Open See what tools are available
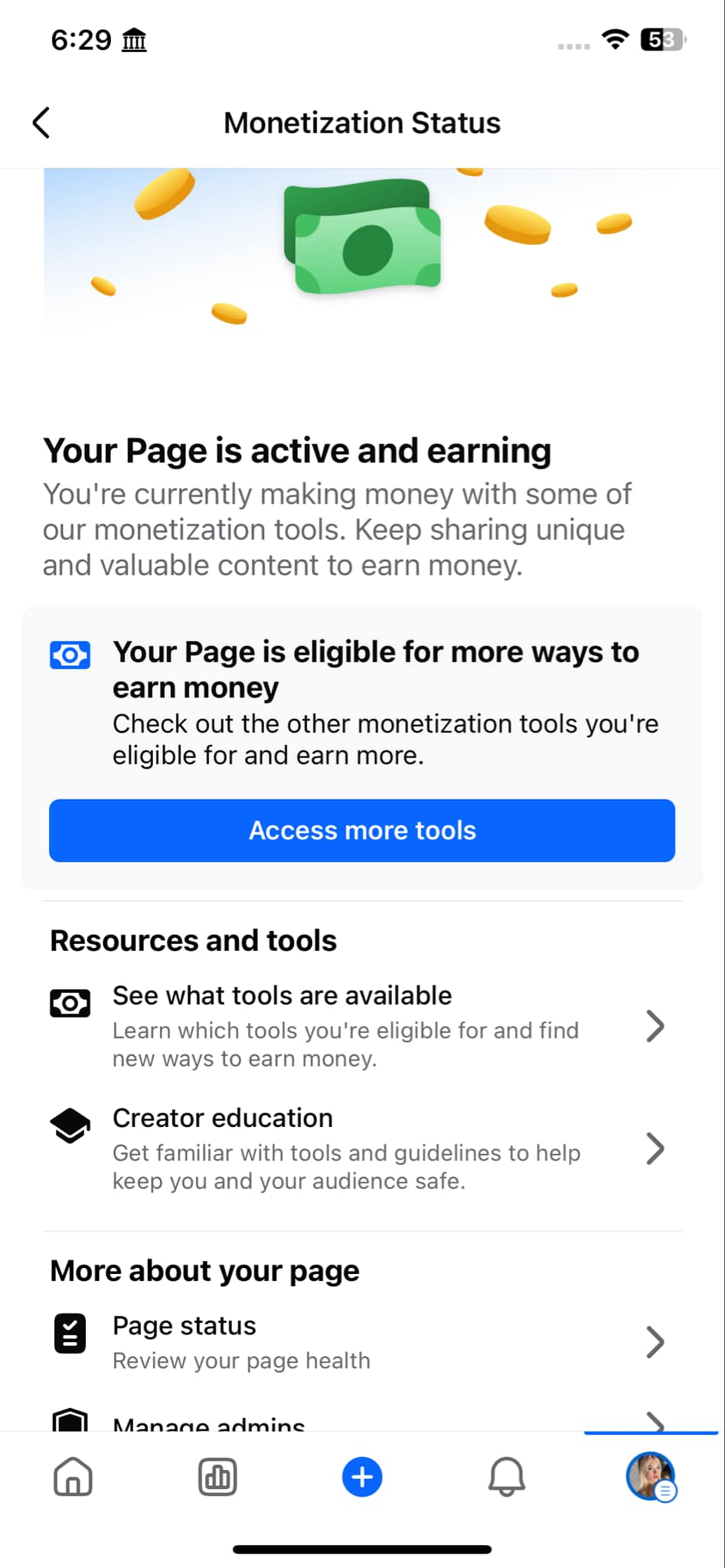Image resolution: width=725 pixels, height=1568 pixels. 362,1026
